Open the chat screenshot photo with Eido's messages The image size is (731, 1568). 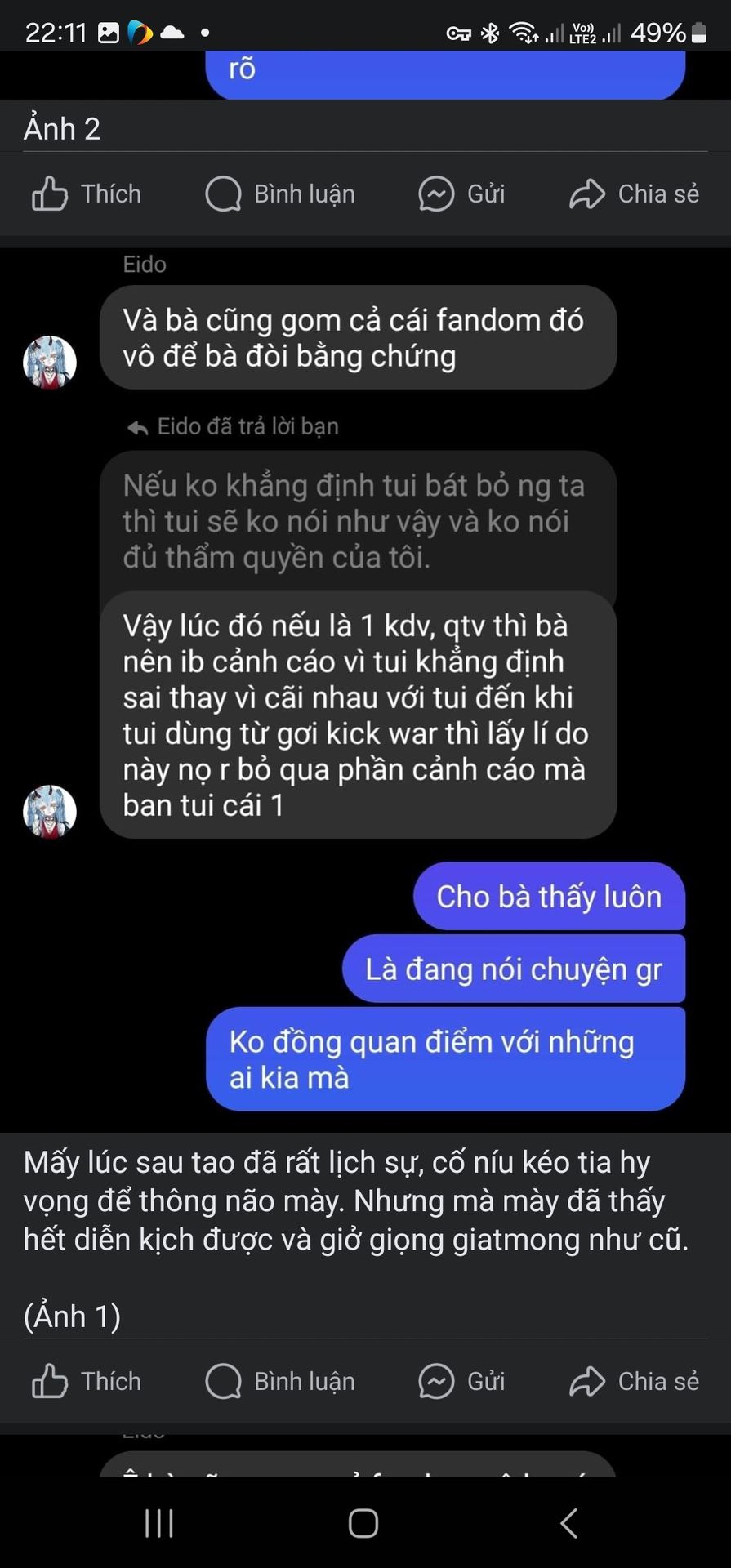tap(365, 686)
